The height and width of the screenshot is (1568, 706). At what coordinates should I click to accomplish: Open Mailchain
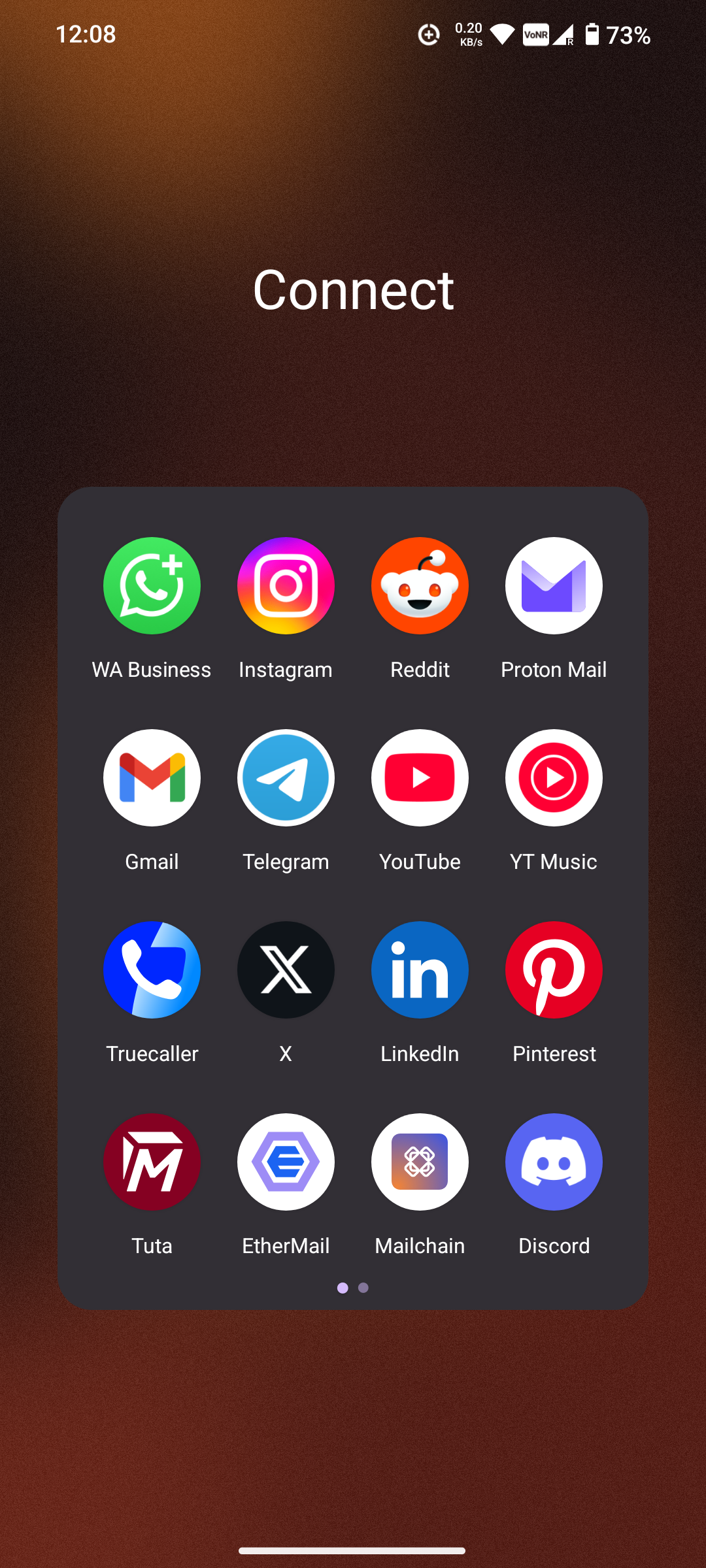point(420,1162)
